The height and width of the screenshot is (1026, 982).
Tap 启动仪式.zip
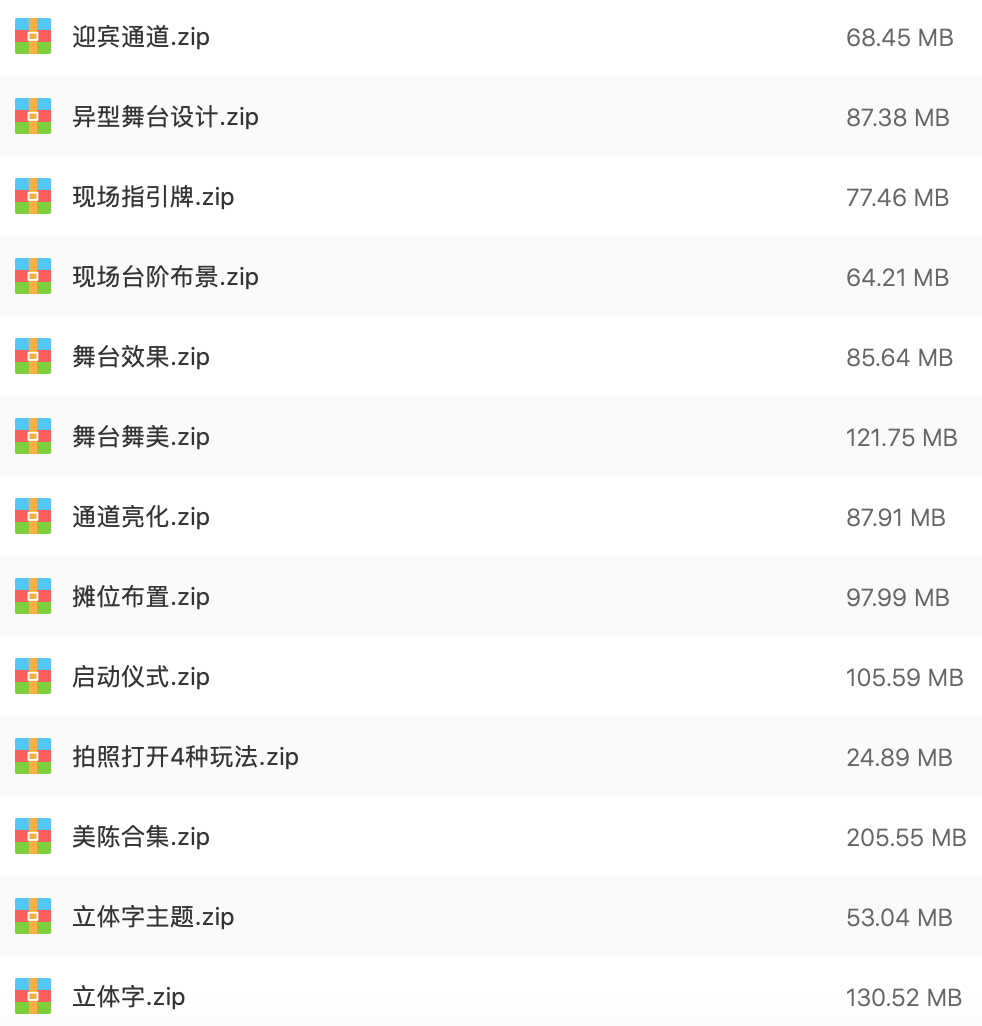[x=491, y=676]
